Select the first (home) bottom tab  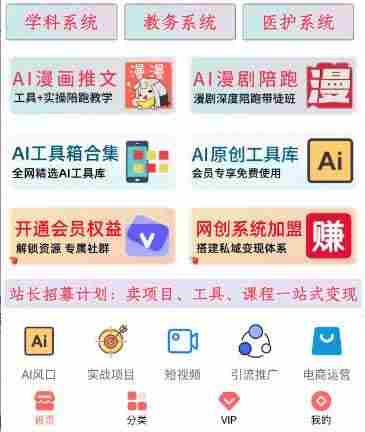[45, 409]
